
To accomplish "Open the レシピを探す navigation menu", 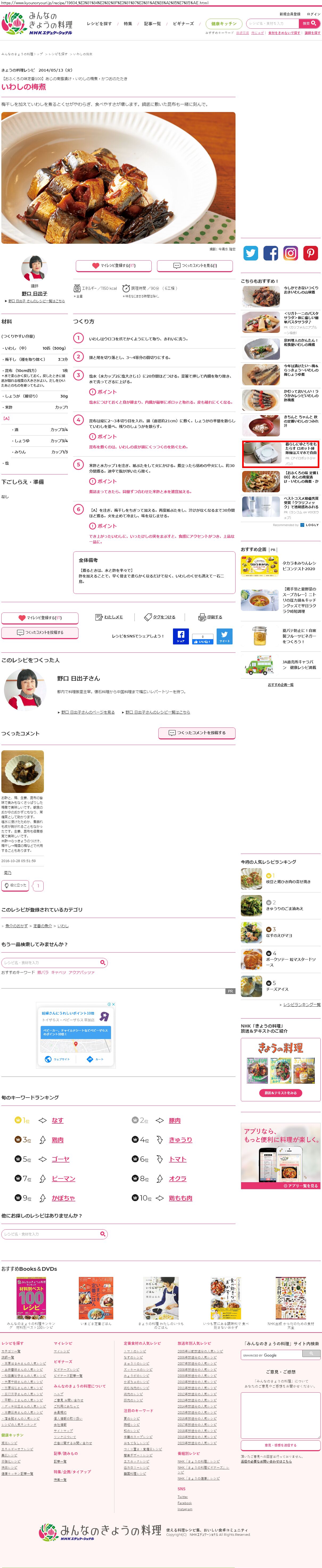I will point(99,24).
